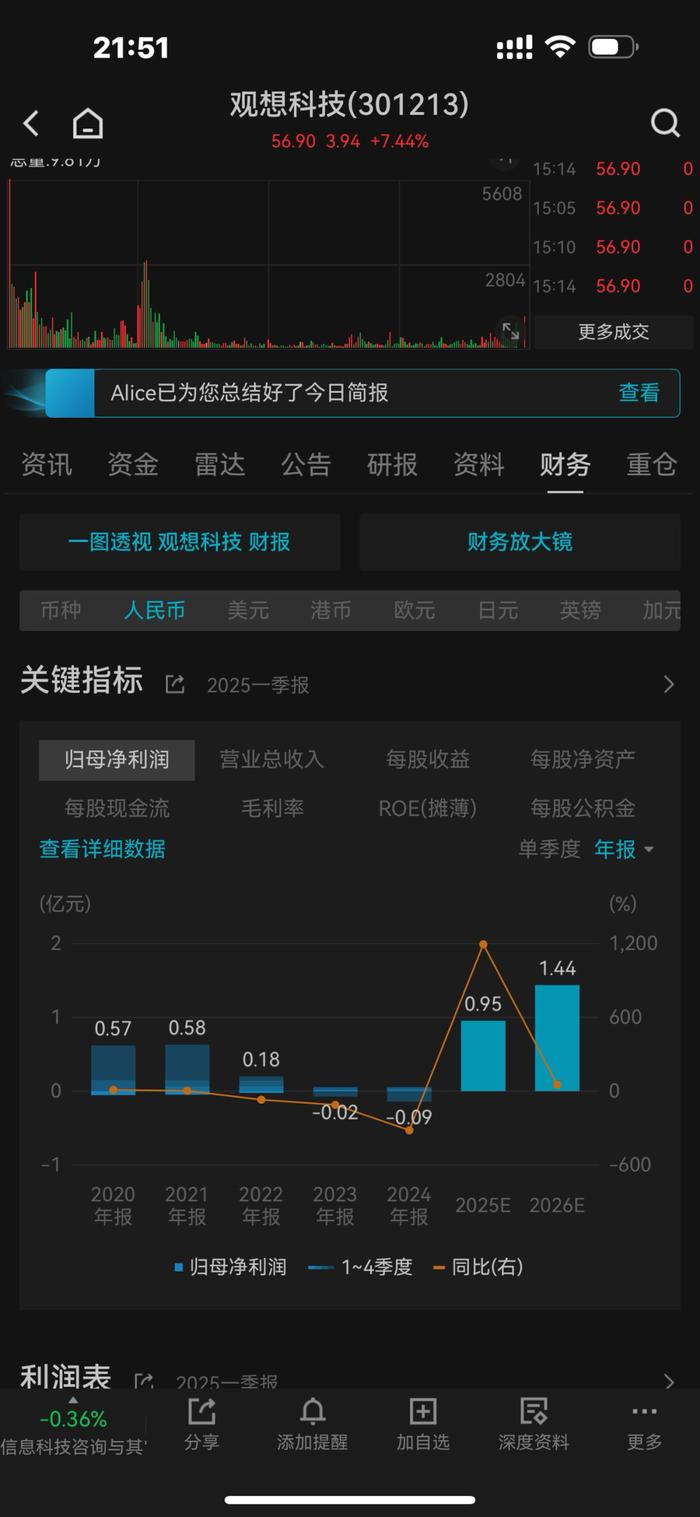Open 一图透视 观想科技 财报
The image size is (700, 1517).
[180, 542]
